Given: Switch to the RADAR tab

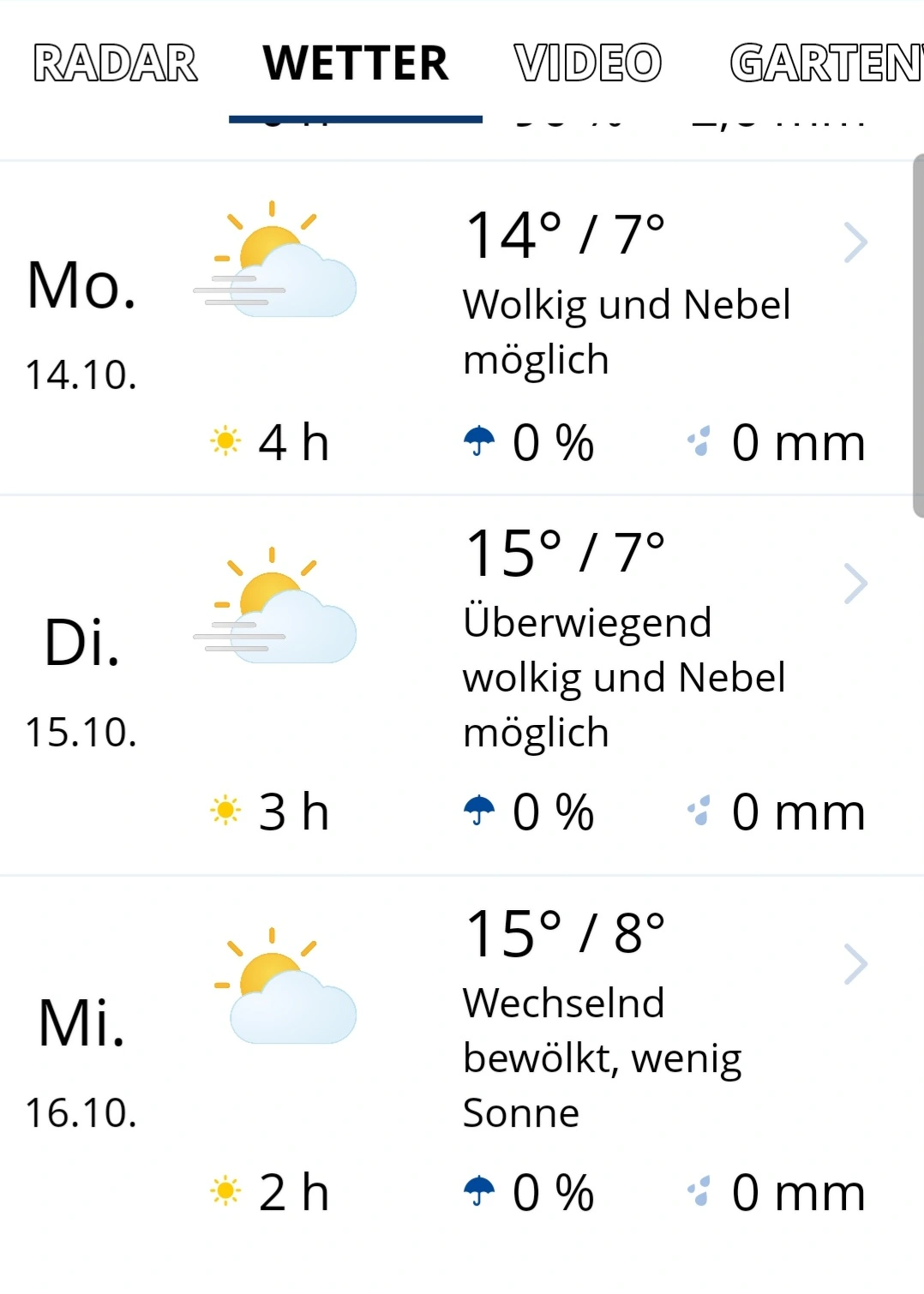Looking at the screenshot, I should [x=116, y=63].
